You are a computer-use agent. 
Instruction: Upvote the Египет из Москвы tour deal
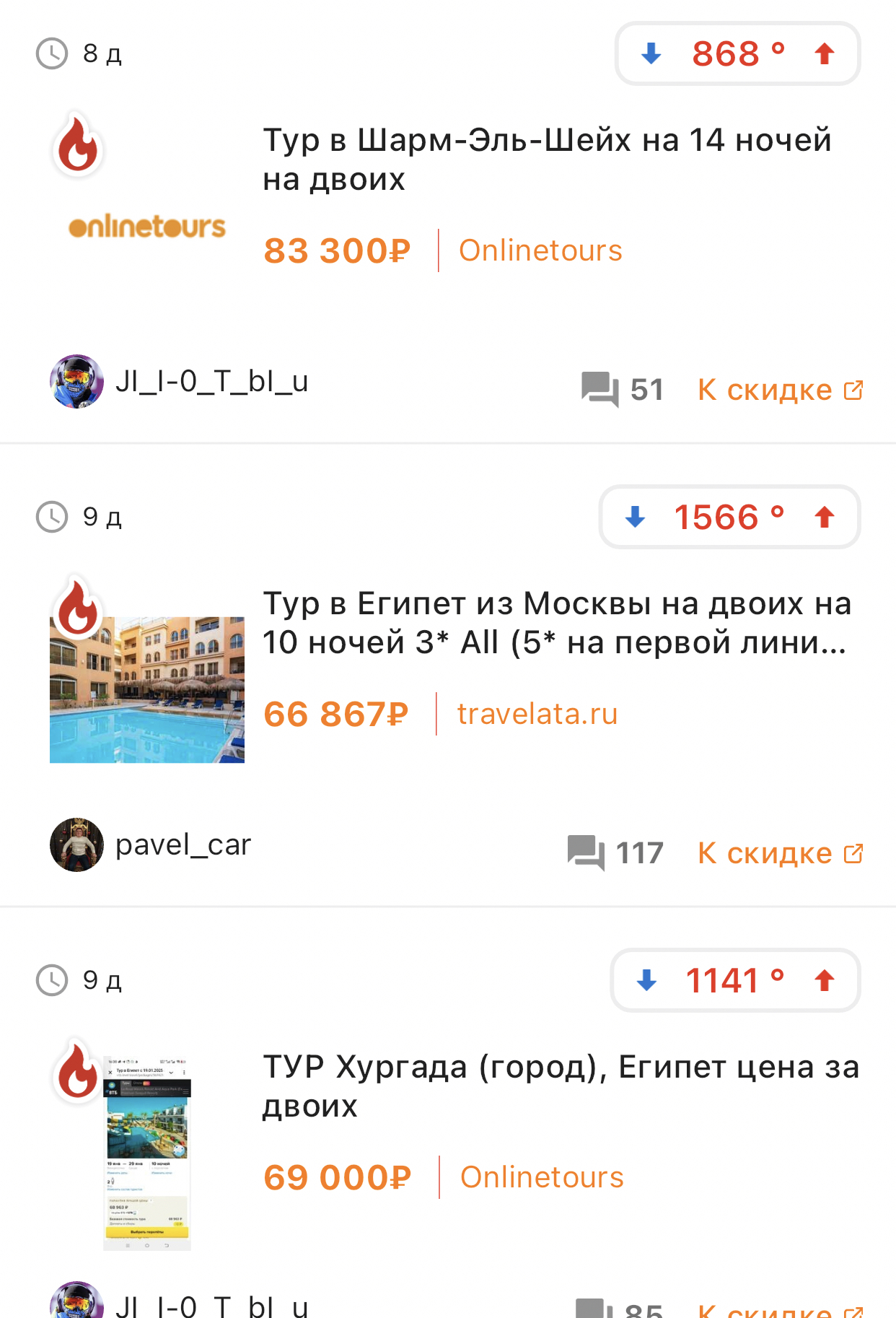click(x=825, y=517)
